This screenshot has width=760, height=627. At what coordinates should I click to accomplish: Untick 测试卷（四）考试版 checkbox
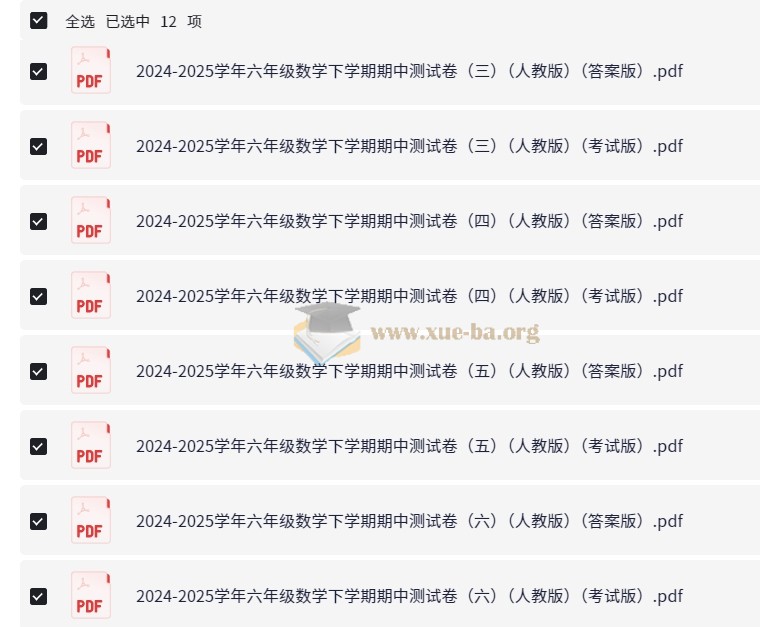(38, 296)
